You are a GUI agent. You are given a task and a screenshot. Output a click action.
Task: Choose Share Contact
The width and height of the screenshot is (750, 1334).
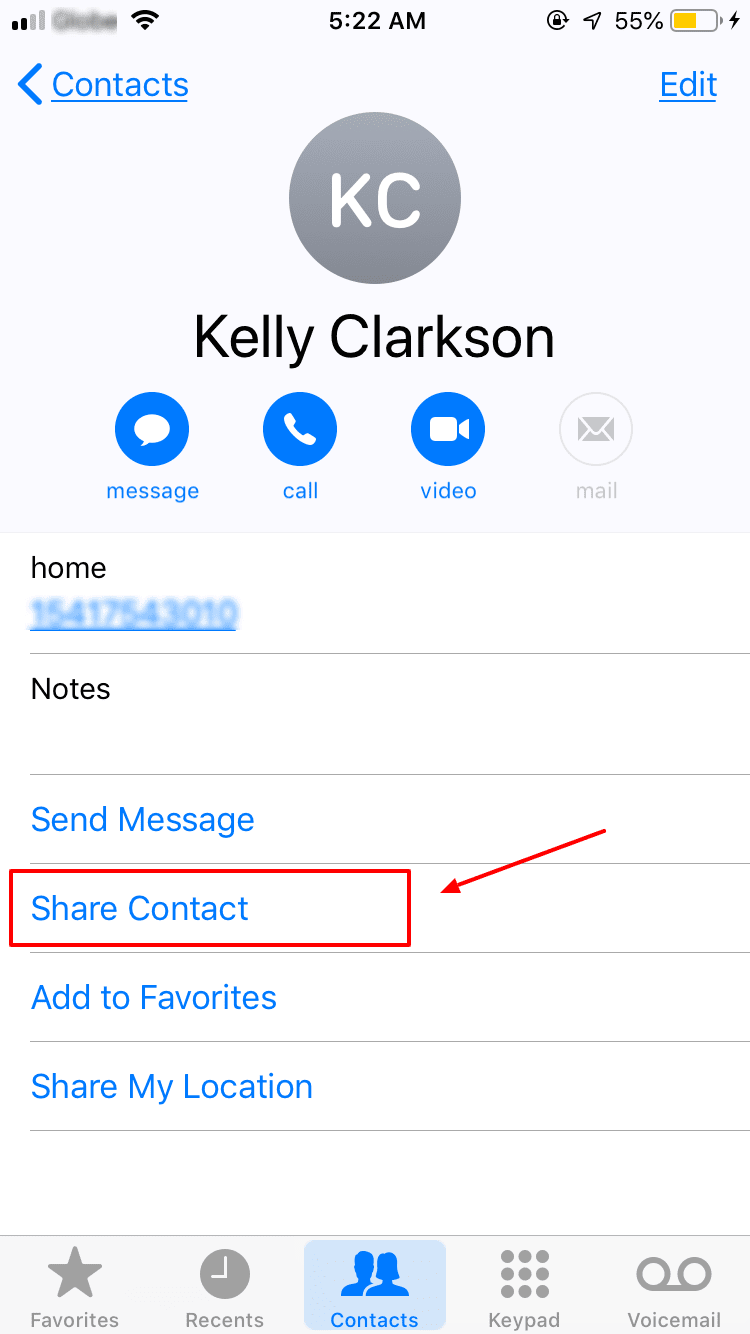(140, 909)
